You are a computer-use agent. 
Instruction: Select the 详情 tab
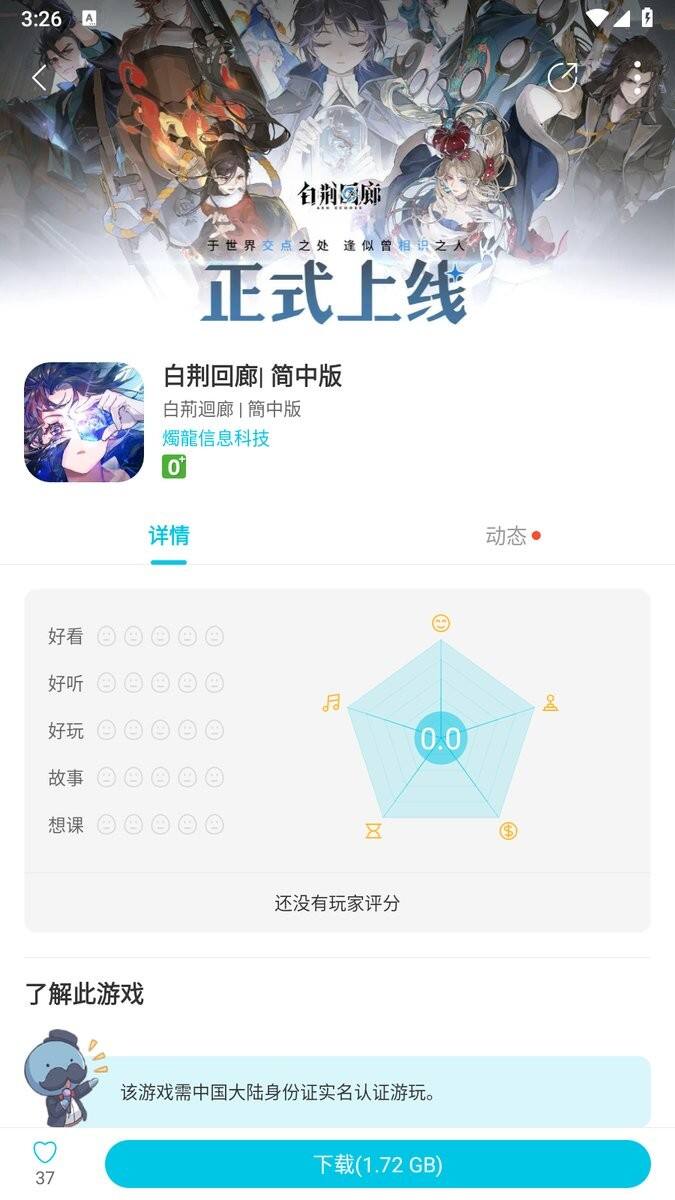pyautogui.click(x=169, y=536)
